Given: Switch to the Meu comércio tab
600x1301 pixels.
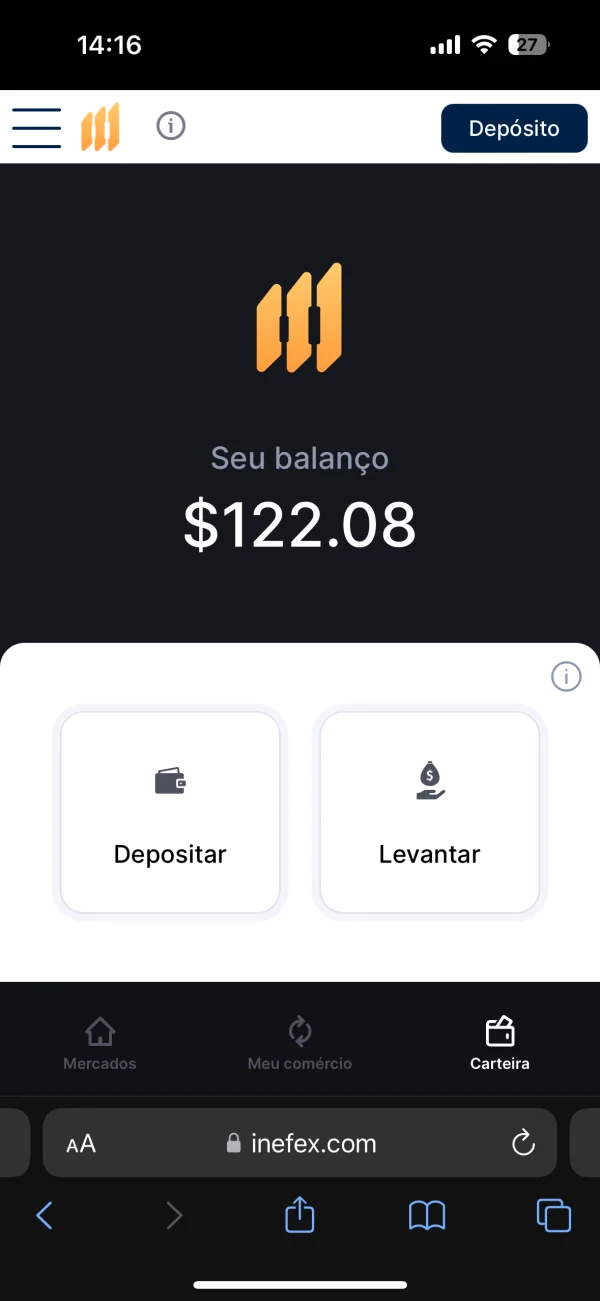Looking at the screenshot, I should click(300, 1043).
